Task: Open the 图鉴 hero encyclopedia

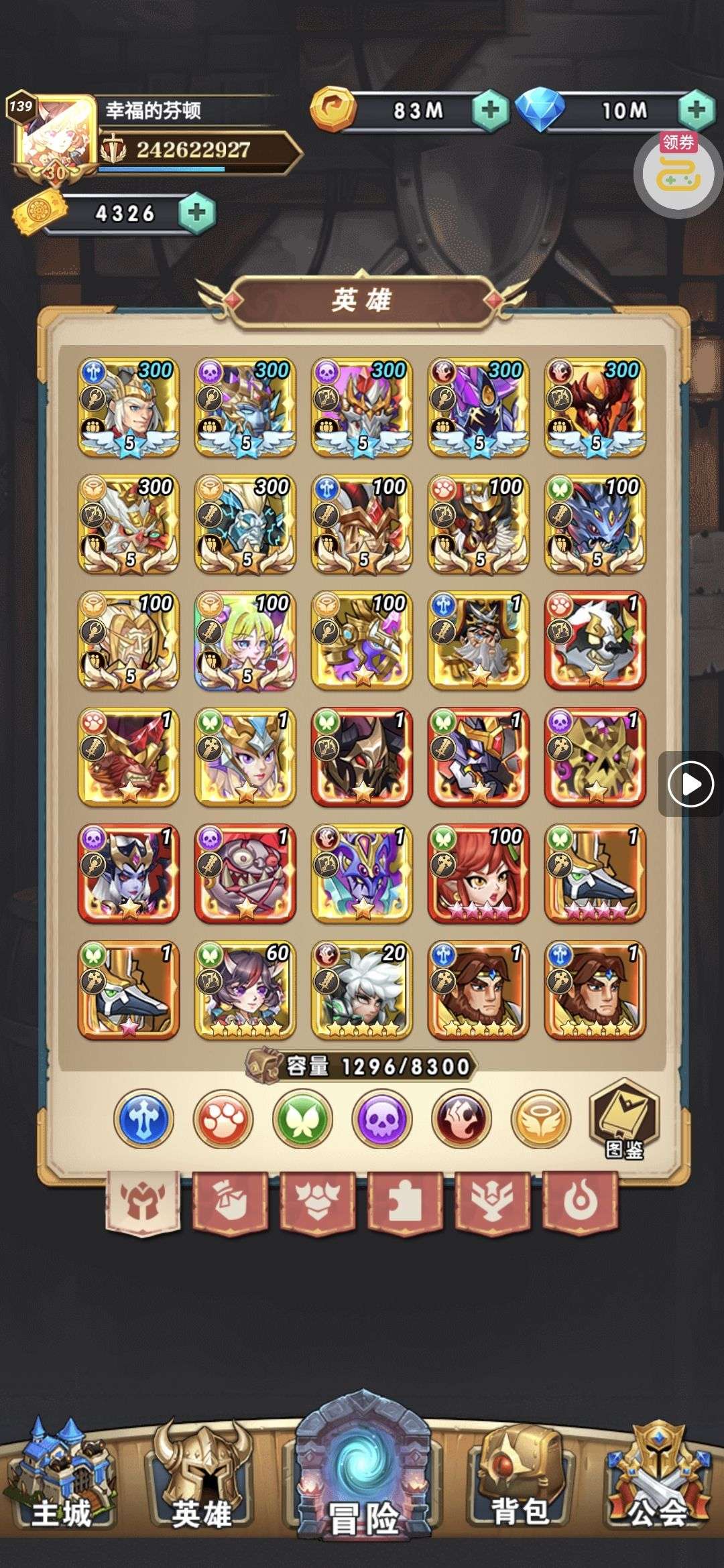Action: click(x=624, y=1120)
